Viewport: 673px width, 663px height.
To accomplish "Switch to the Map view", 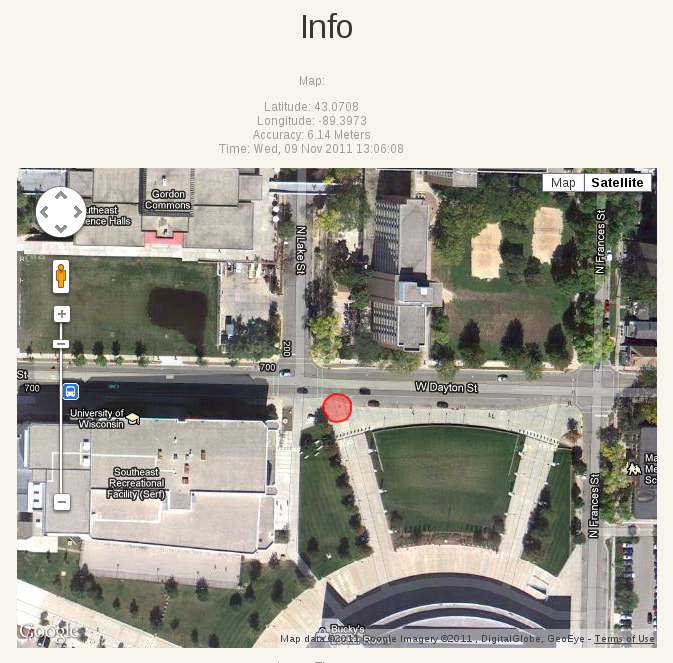I will click(x=563, y=182).
